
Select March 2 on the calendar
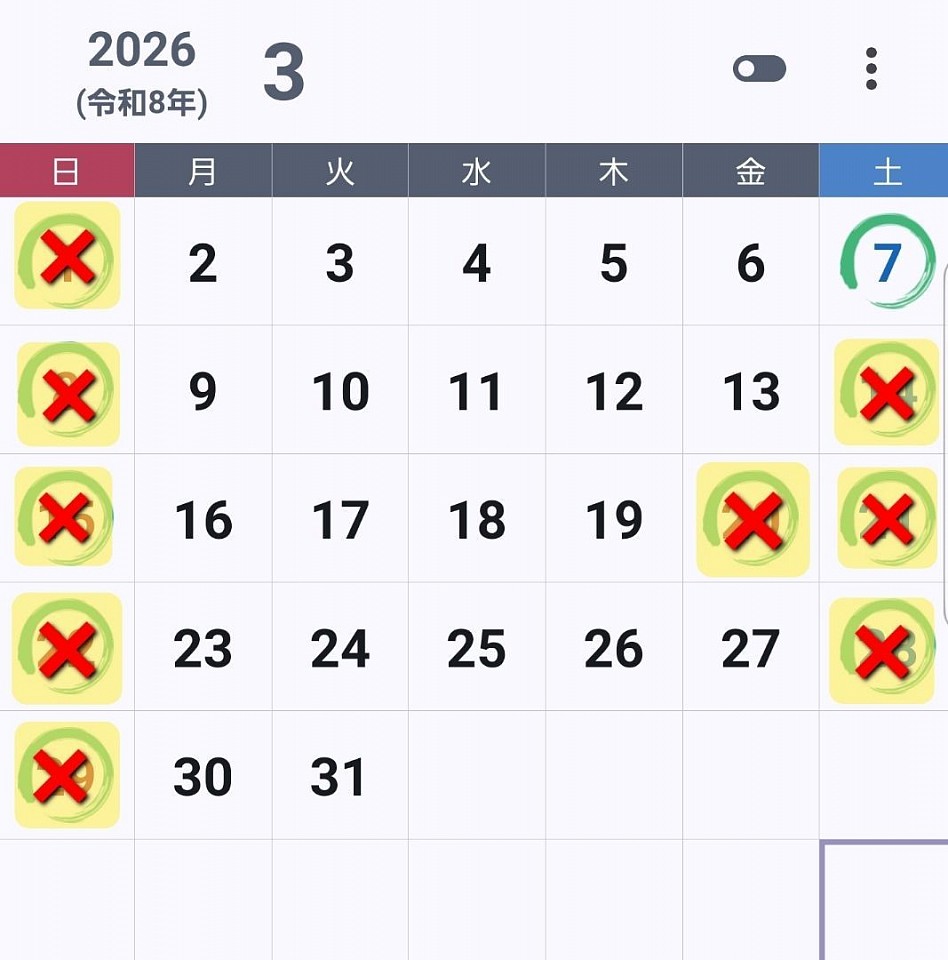(x=203, y=263)
